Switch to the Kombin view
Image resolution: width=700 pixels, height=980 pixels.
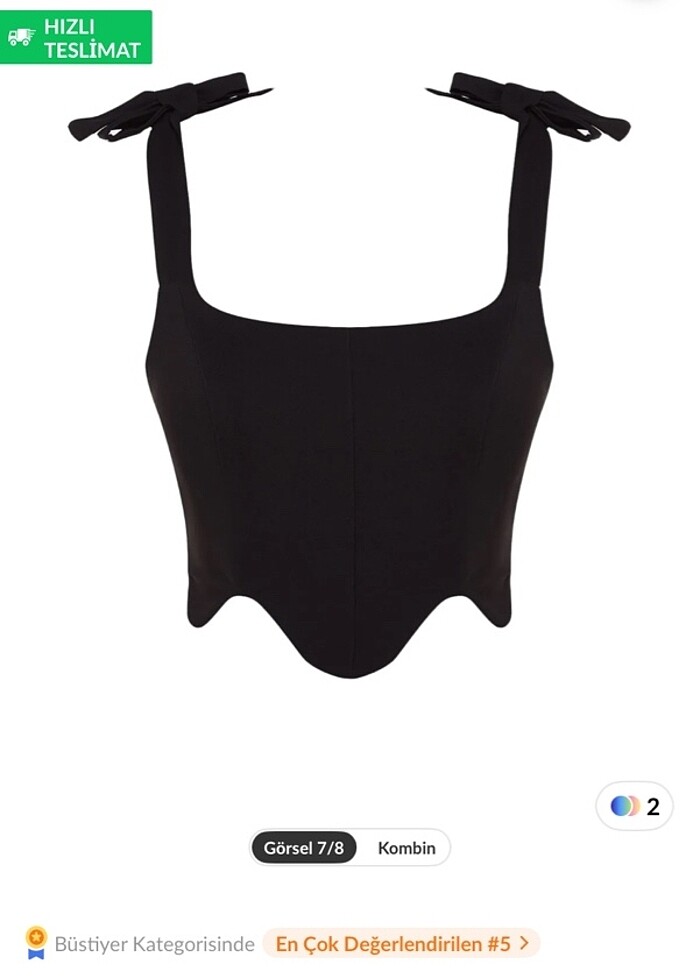(x=406, y=848)
